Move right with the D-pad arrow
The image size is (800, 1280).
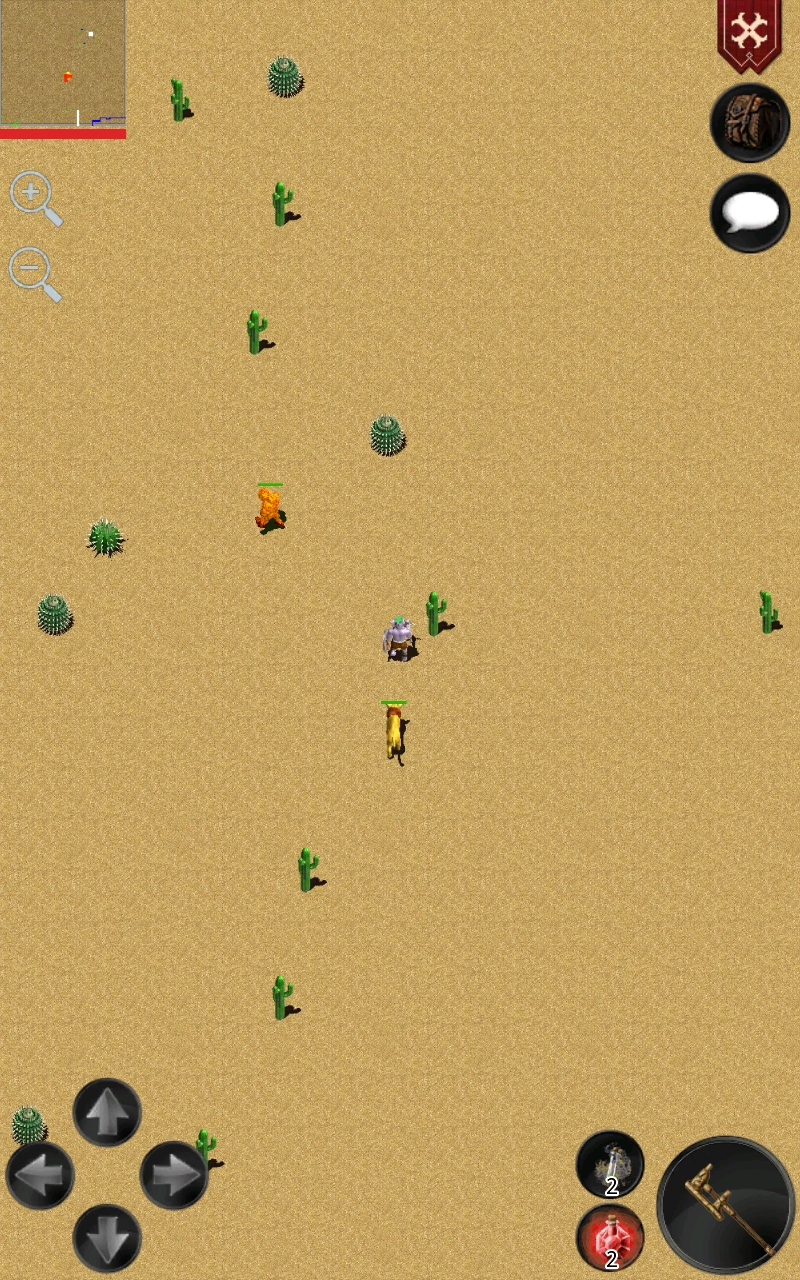[x=173, y=1175]
